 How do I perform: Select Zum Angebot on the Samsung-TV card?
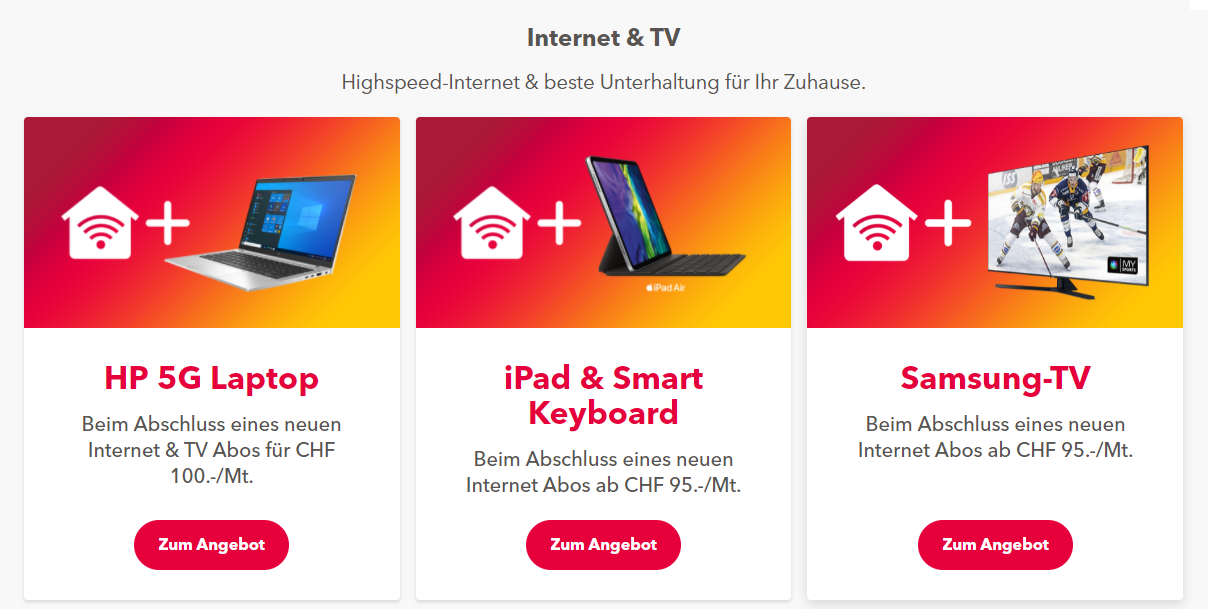(995, 545)
